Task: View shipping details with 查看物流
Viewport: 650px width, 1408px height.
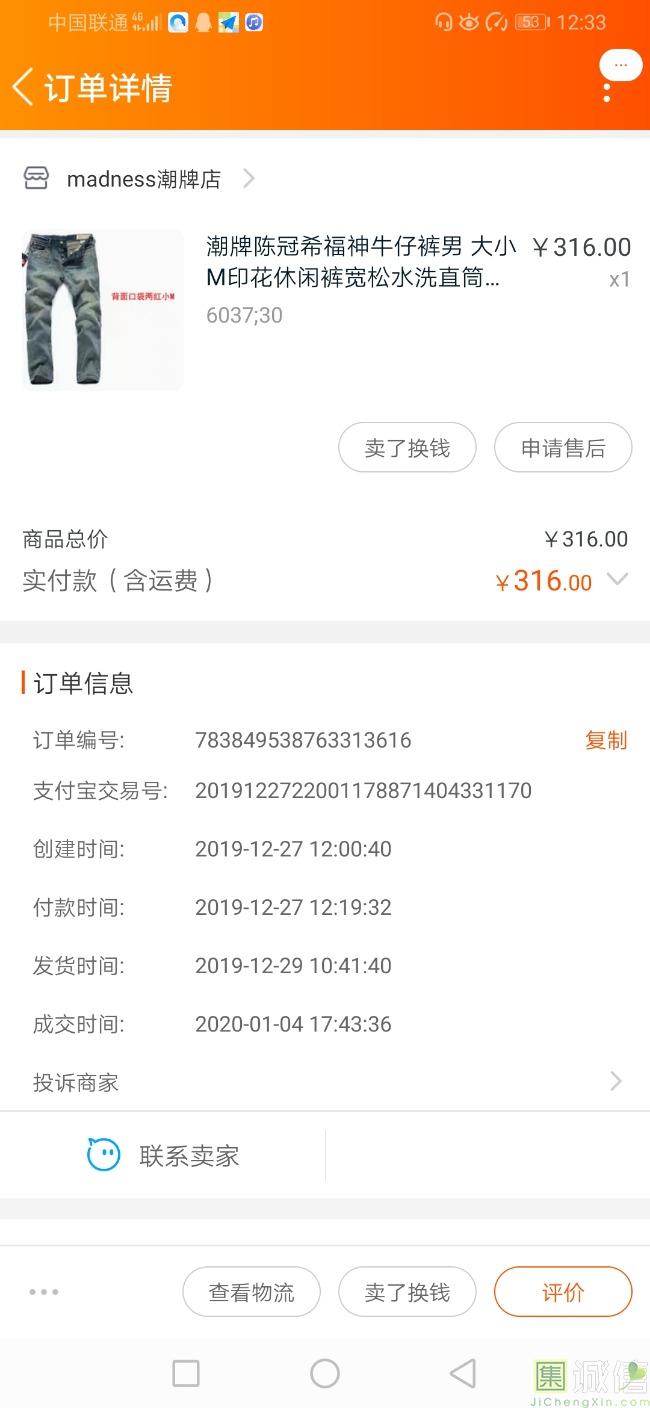Action: tap(251, 1292)
